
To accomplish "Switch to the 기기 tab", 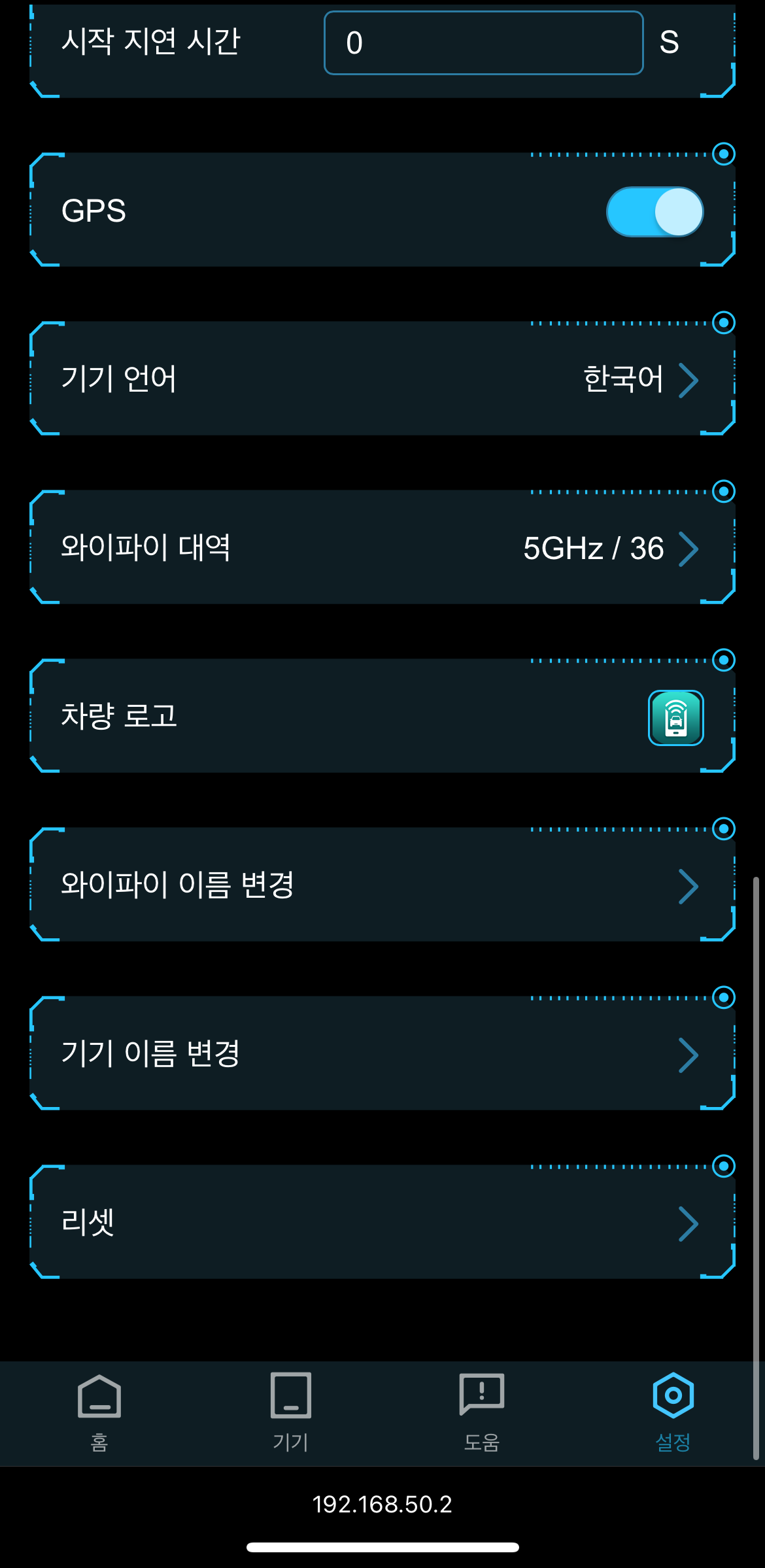I will (290, 1412).
